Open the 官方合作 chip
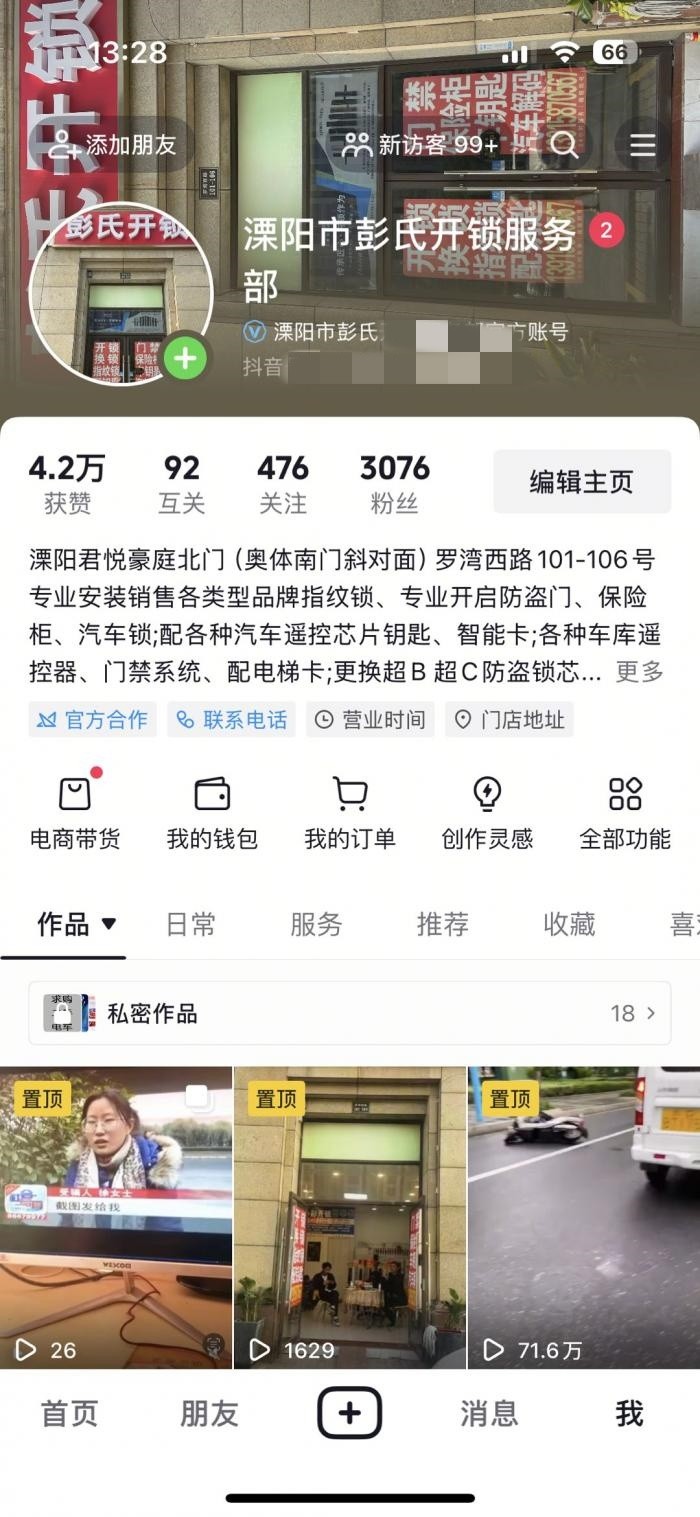 (x=92, y=720)
